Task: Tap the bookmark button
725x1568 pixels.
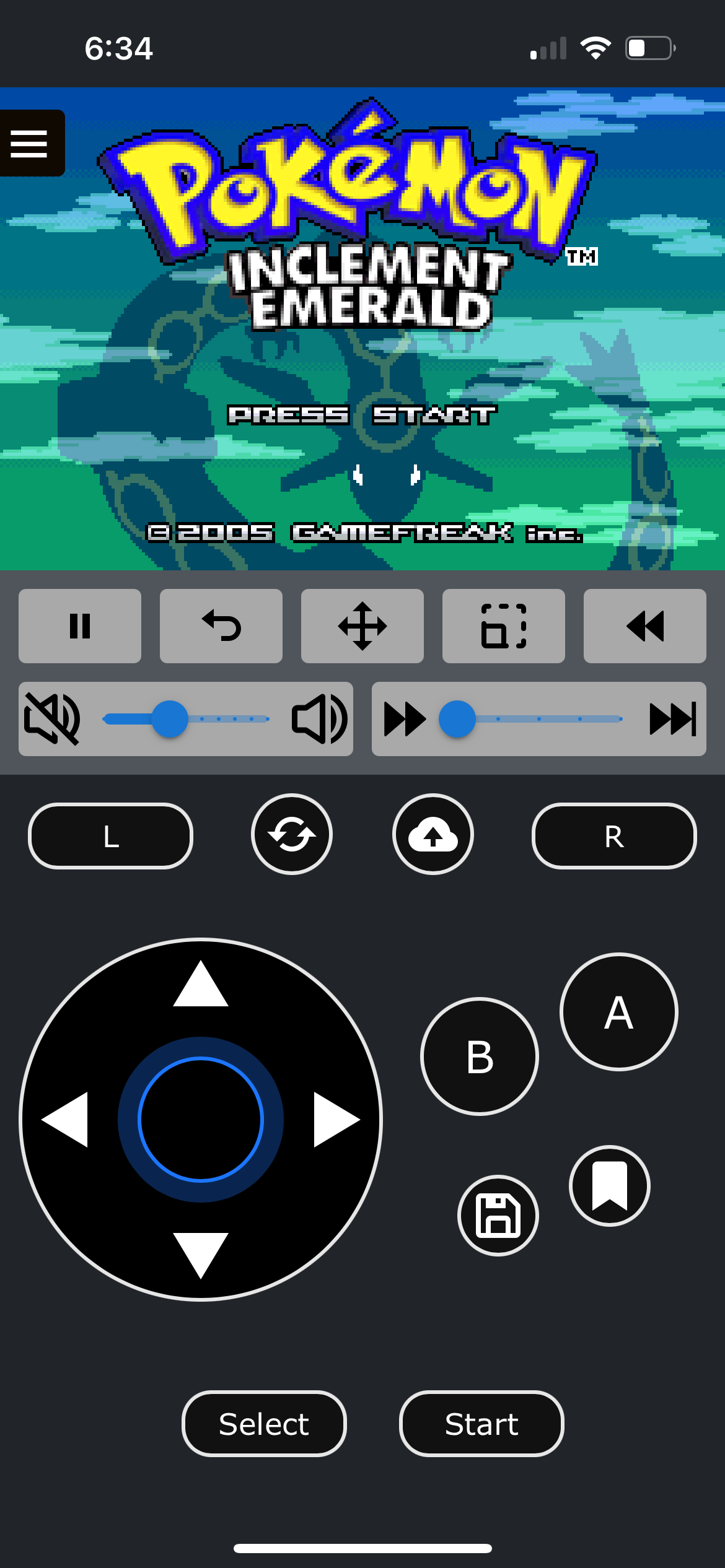Action: point(610,1185)
